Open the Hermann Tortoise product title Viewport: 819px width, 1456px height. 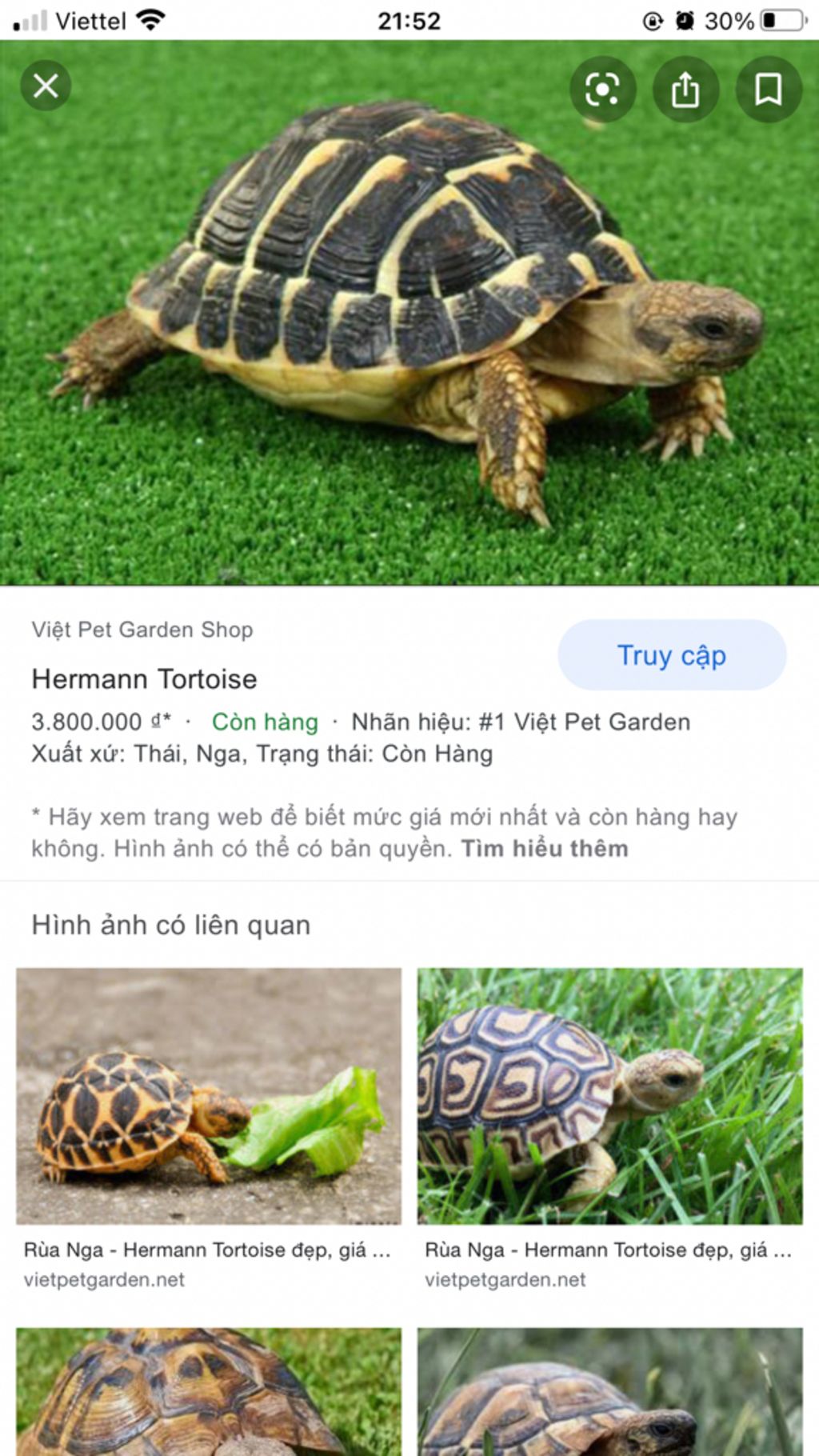[x=145, y=679]
